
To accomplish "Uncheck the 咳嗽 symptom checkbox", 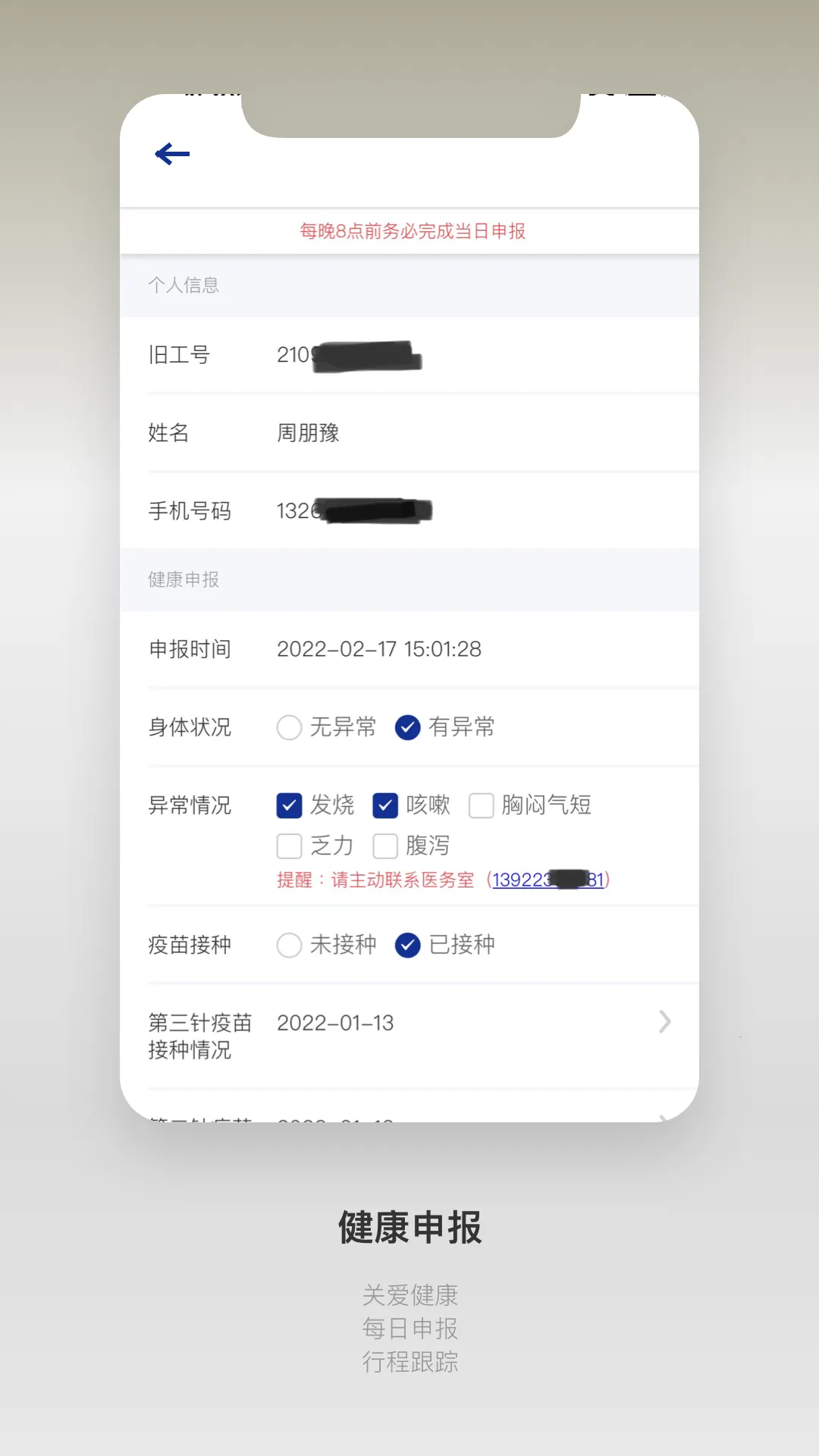I will click(386, 805).
